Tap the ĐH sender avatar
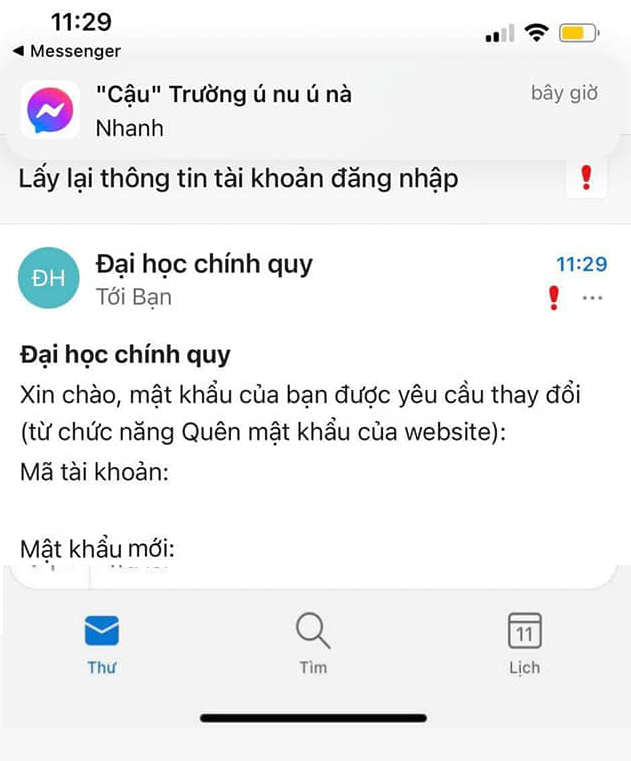631x761 pixels. coord(48,278)
